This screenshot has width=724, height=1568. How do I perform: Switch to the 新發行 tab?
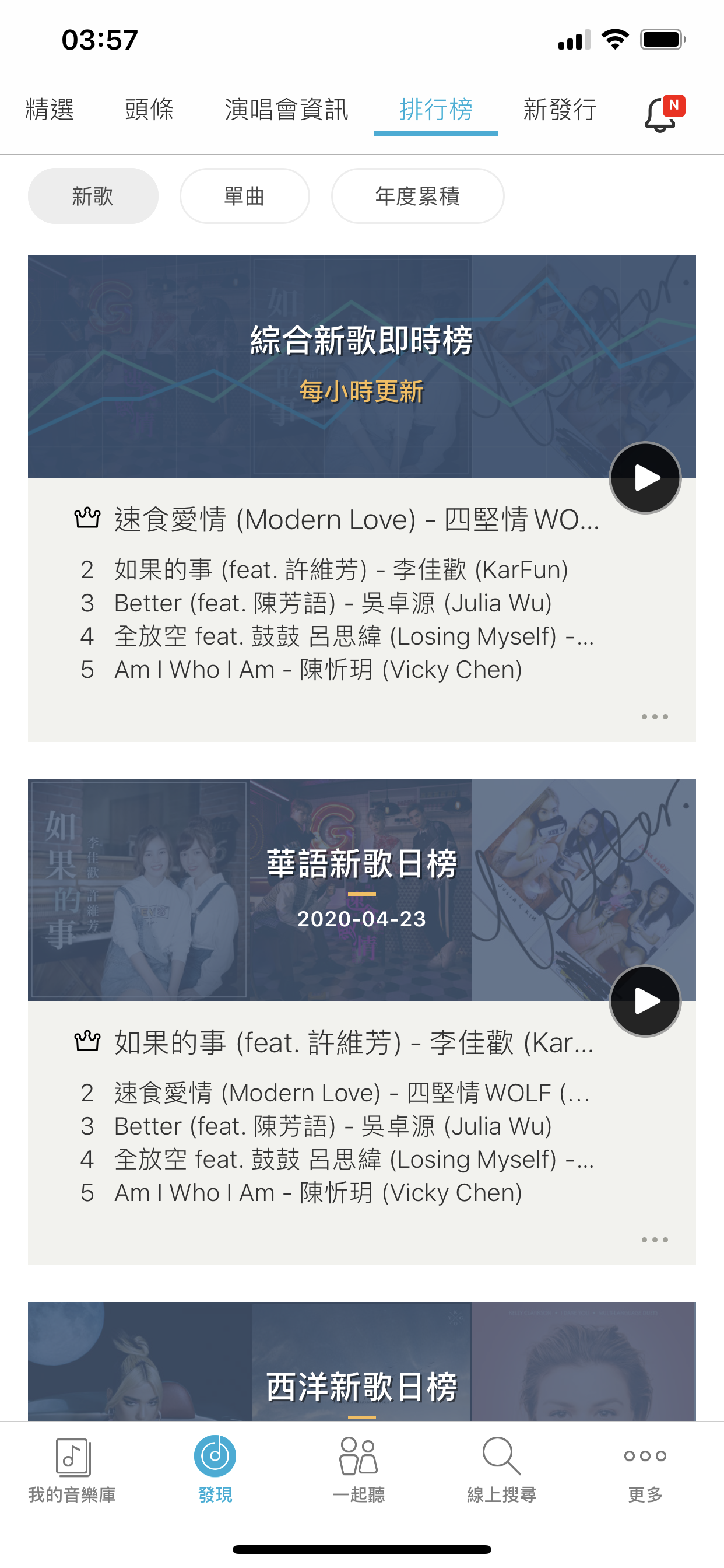click(560, 110)
